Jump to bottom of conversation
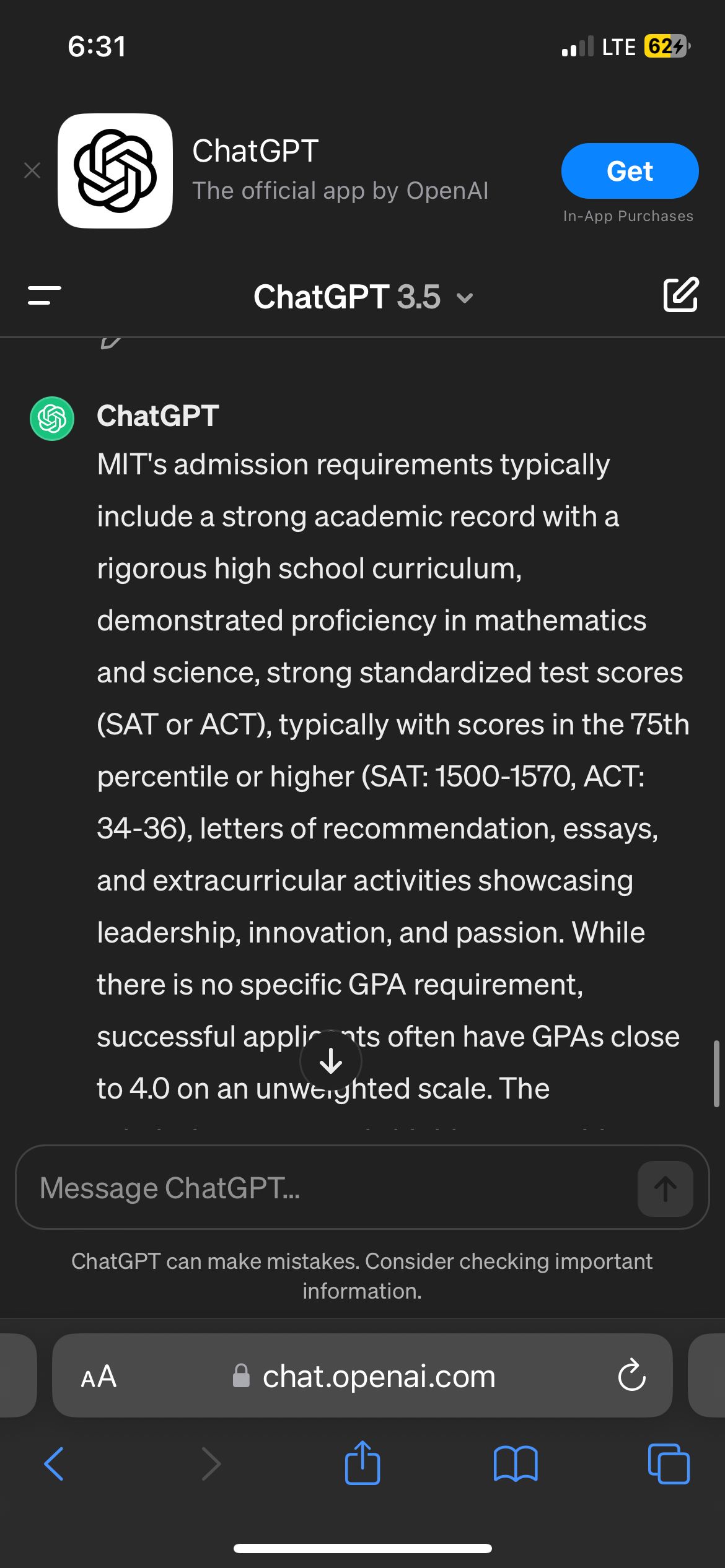This screenshot has height=1568, width=725. point(331,1061)
